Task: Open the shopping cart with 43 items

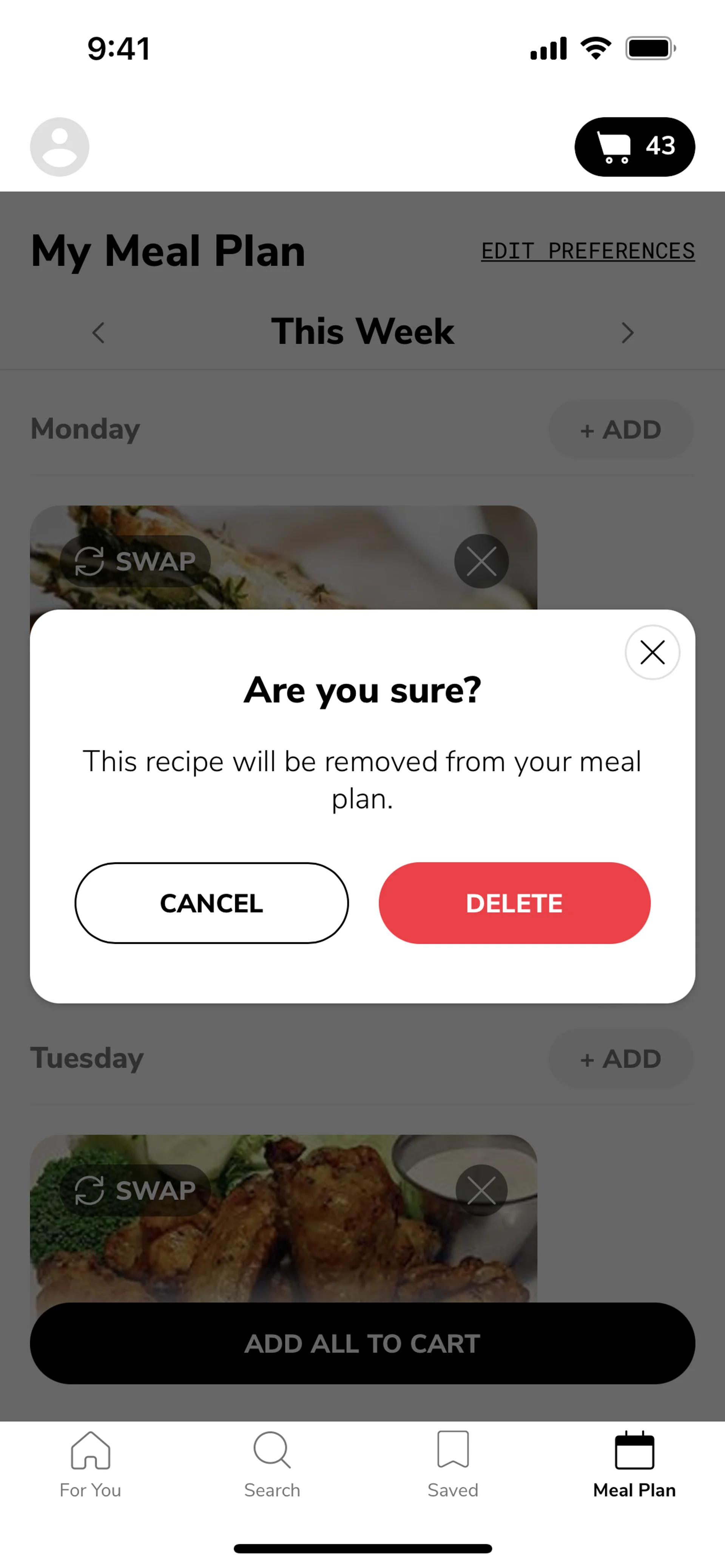Action: click(x=634, y=147)
